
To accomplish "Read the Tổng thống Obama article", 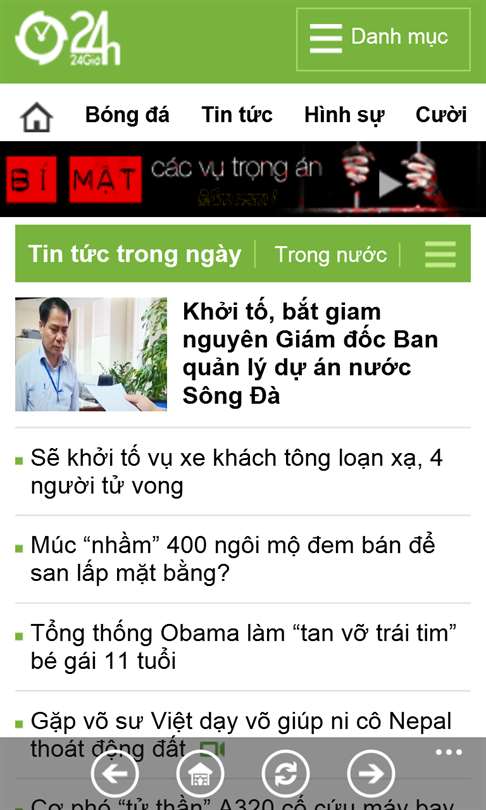I will pos(243,646).
